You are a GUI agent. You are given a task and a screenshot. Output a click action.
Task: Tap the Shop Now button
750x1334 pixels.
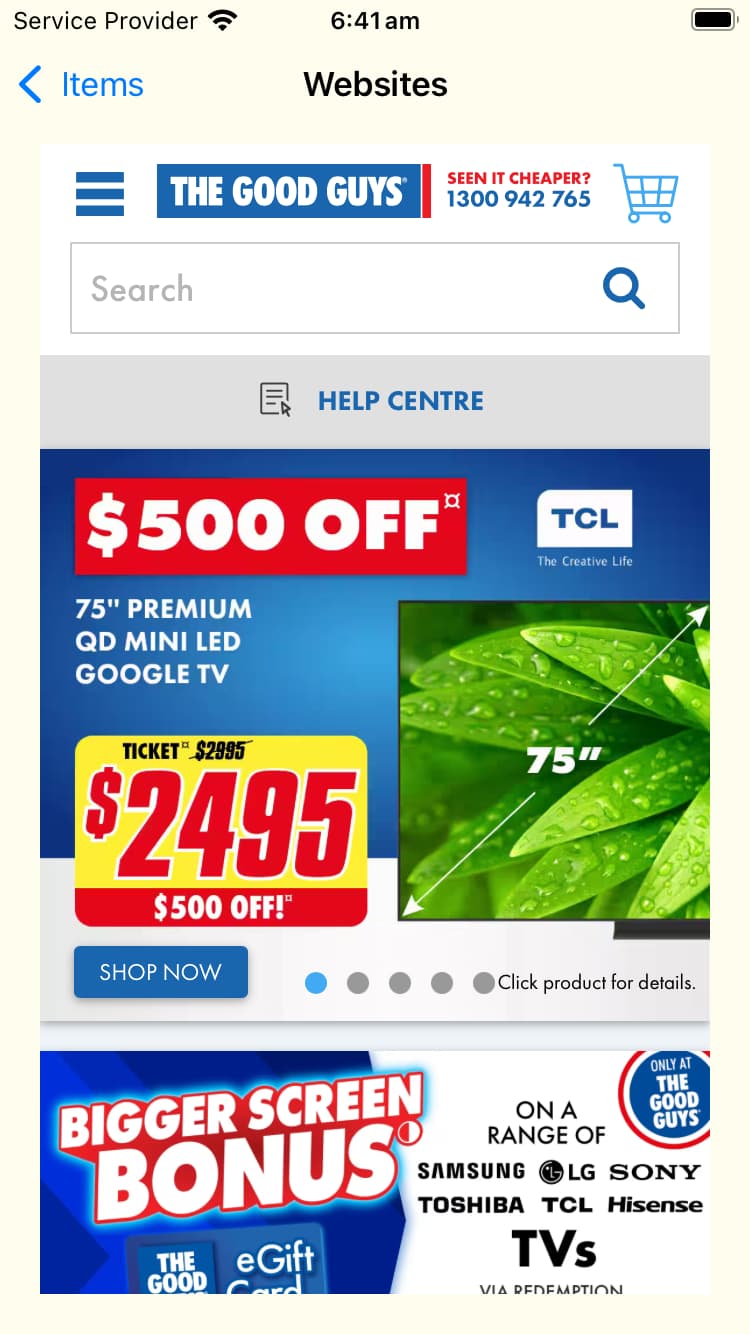[x=161, y=972]
